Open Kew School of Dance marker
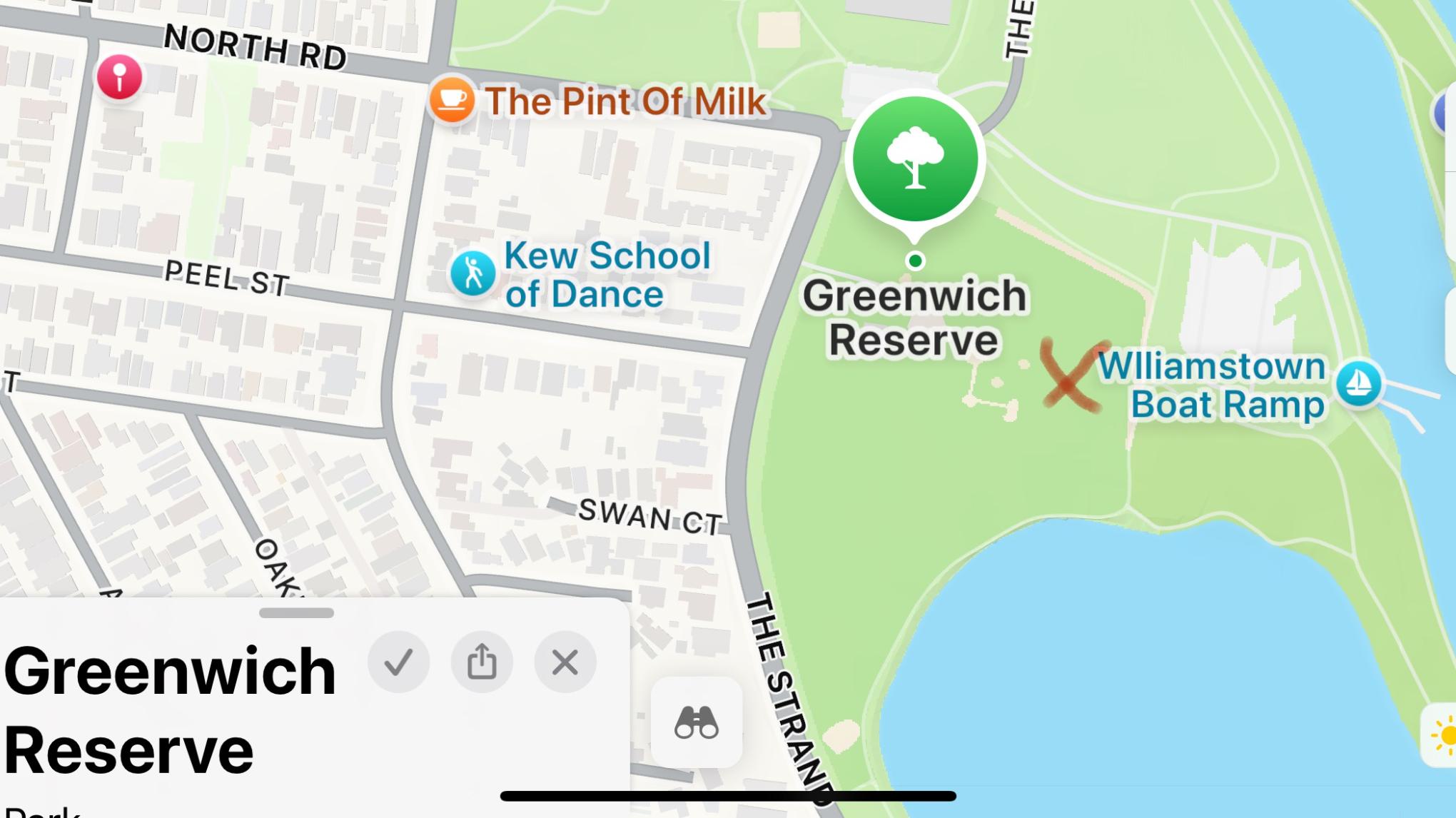 click(x=472, y=273)
